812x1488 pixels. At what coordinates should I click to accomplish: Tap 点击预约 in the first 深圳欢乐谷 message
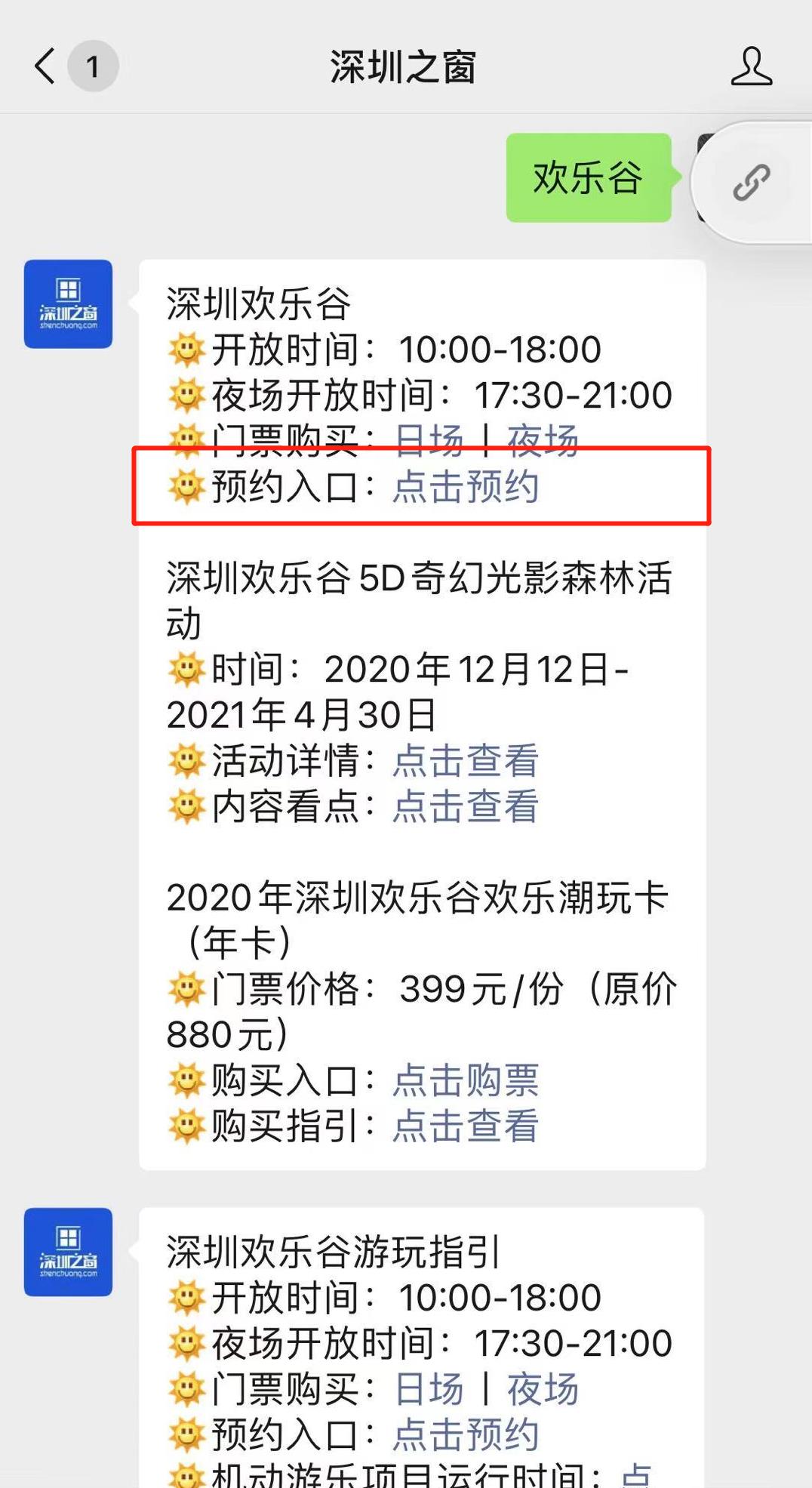click(x=466, y=487)
